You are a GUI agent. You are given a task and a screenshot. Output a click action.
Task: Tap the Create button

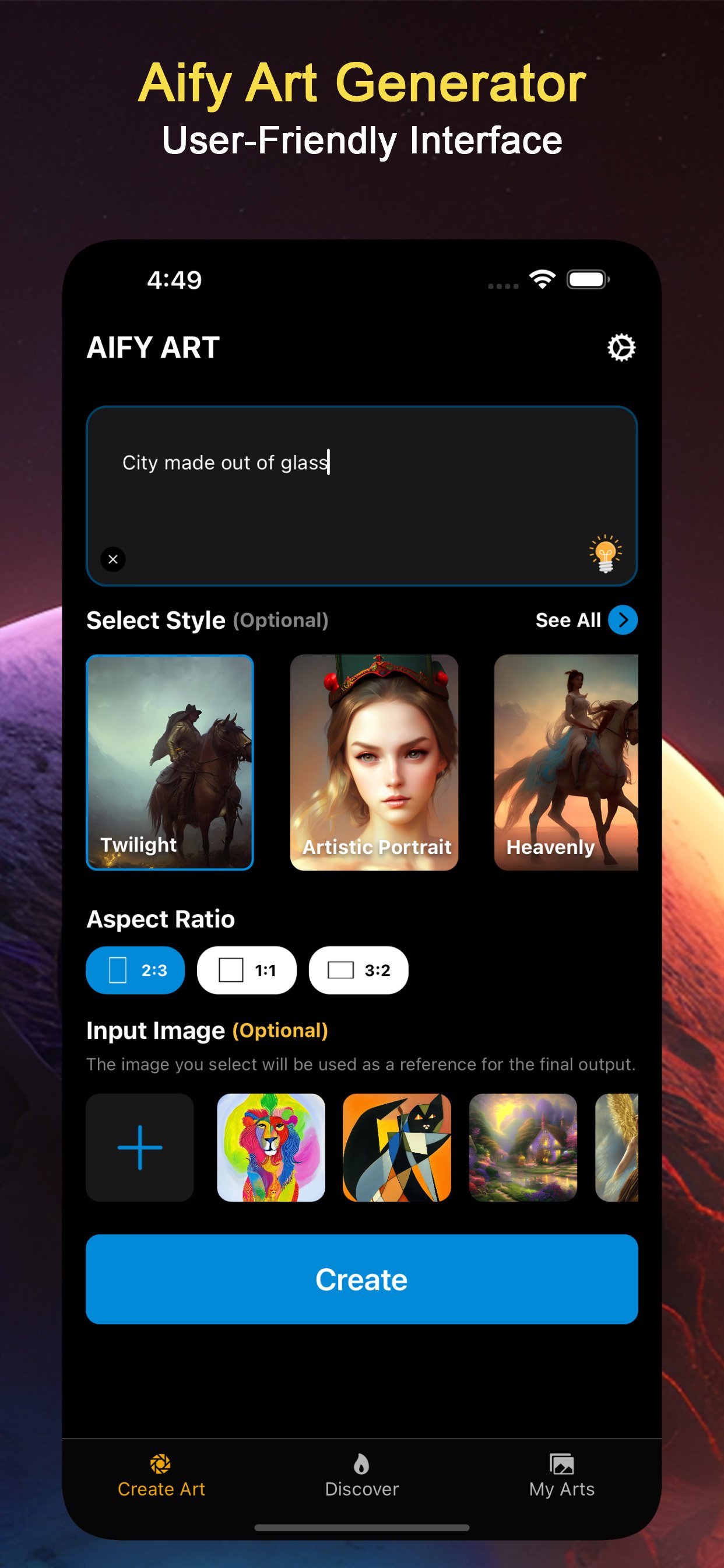(361, 1279)
